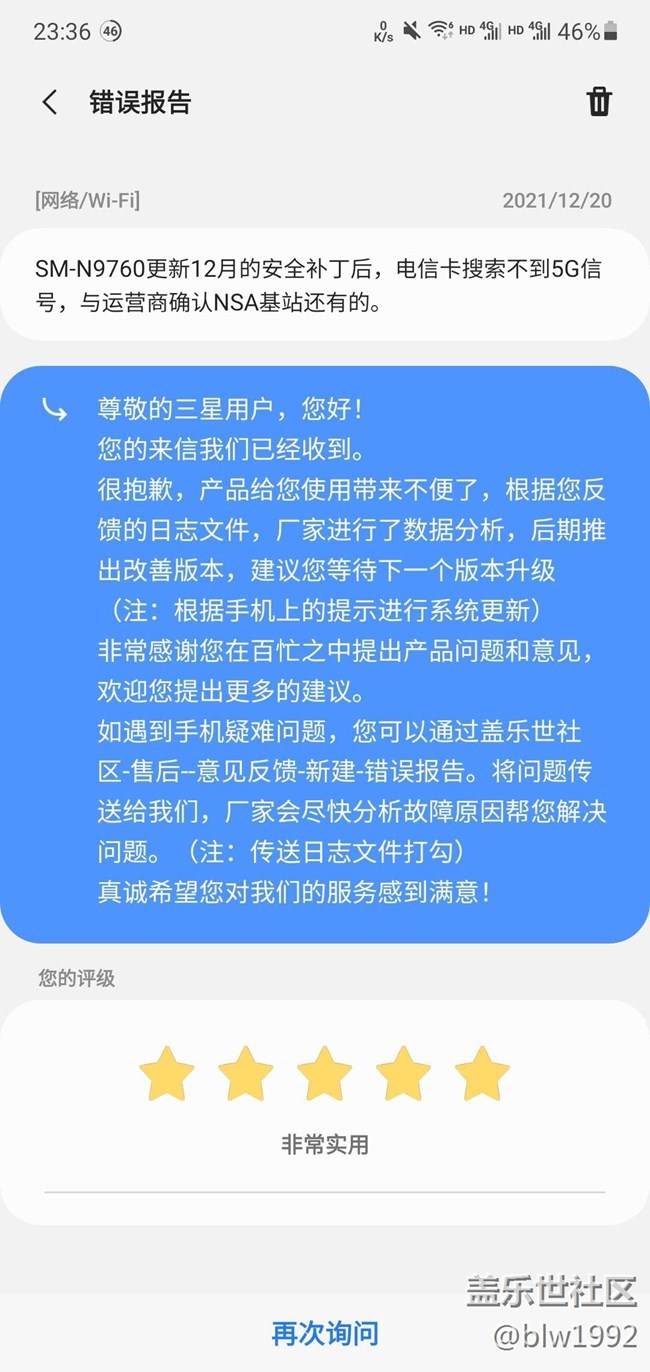Tap 再次询问 to ask again
650x1372 pixels.
[325, 1332]
